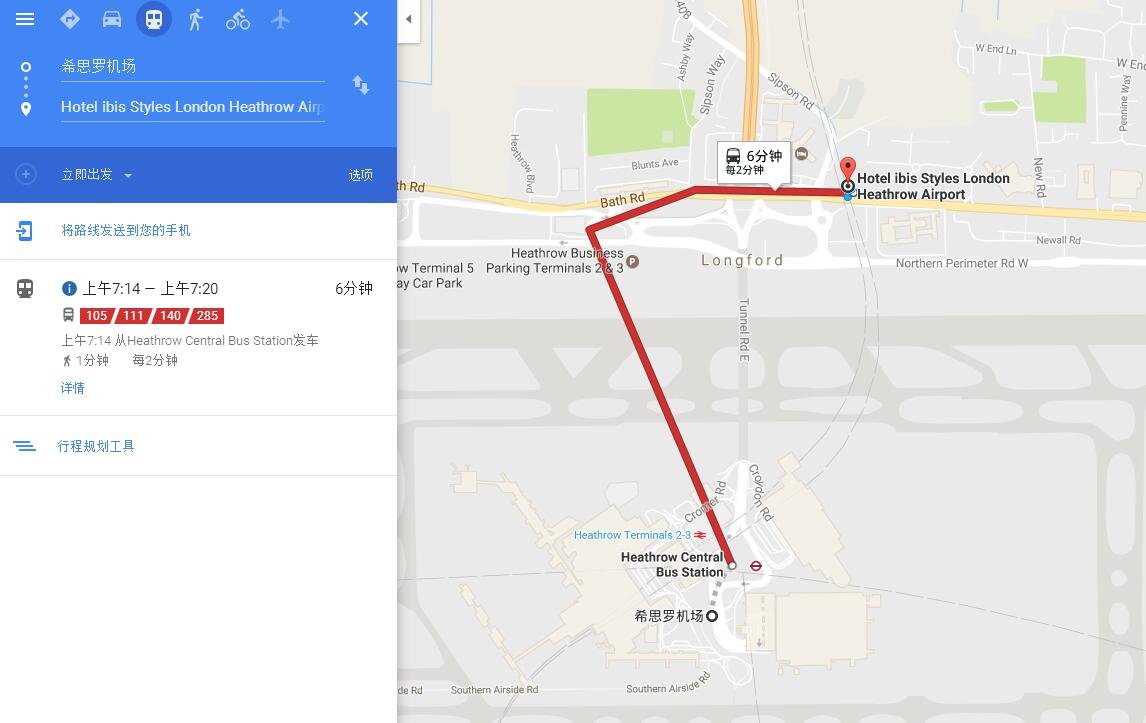Reverse starting point and destination
Screen dimensions: 1146x723
(361, 86)
